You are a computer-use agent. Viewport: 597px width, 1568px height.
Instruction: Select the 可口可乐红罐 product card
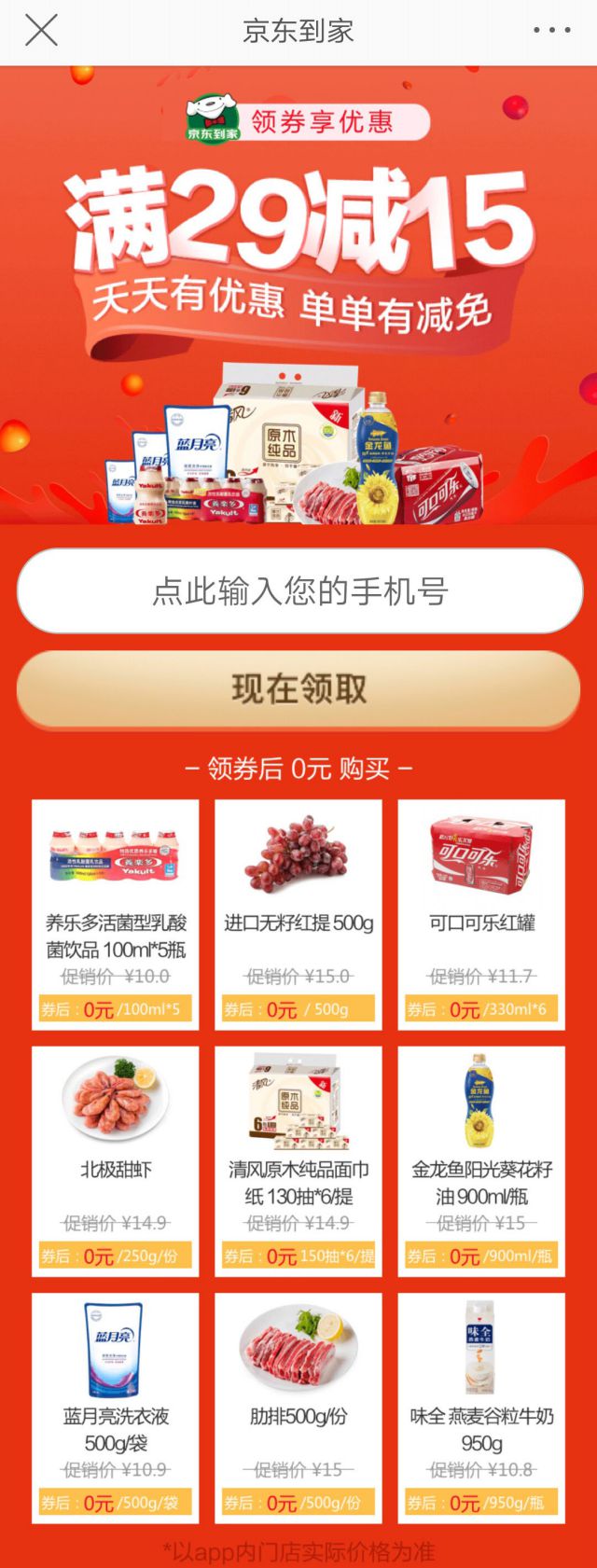481,914
